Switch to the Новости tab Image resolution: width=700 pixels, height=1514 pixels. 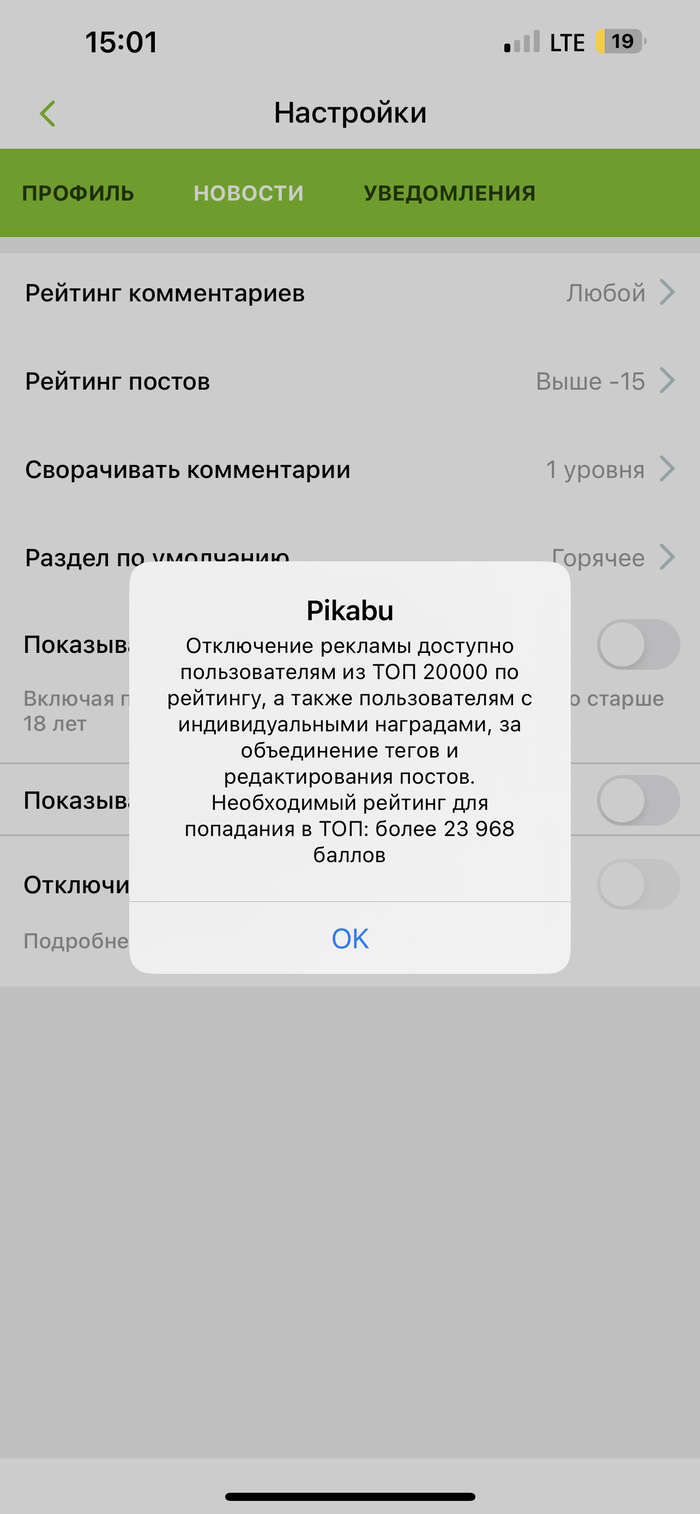coord(248,193)
